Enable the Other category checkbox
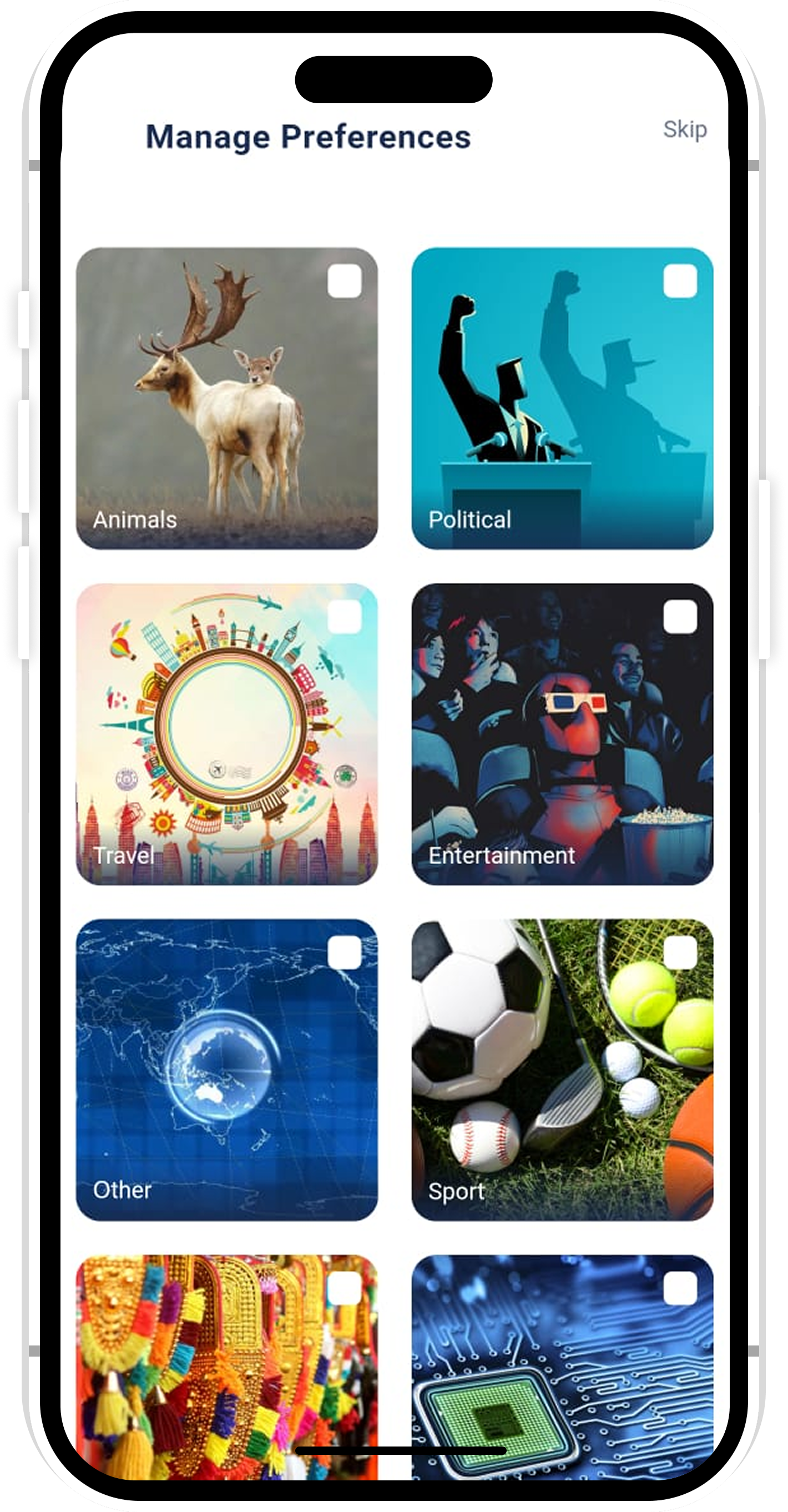 pos(345,952)
